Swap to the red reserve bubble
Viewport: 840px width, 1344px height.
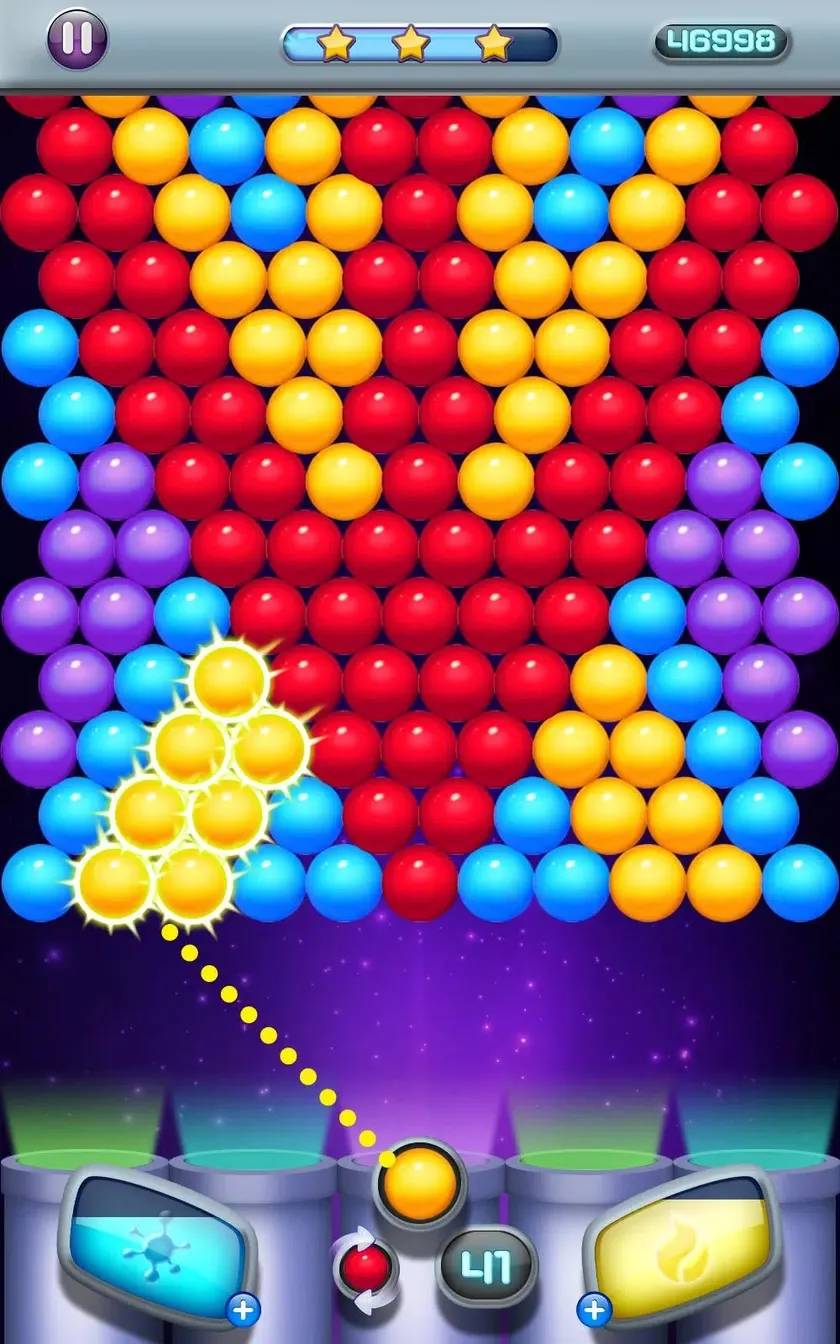tap(365, 1269)
